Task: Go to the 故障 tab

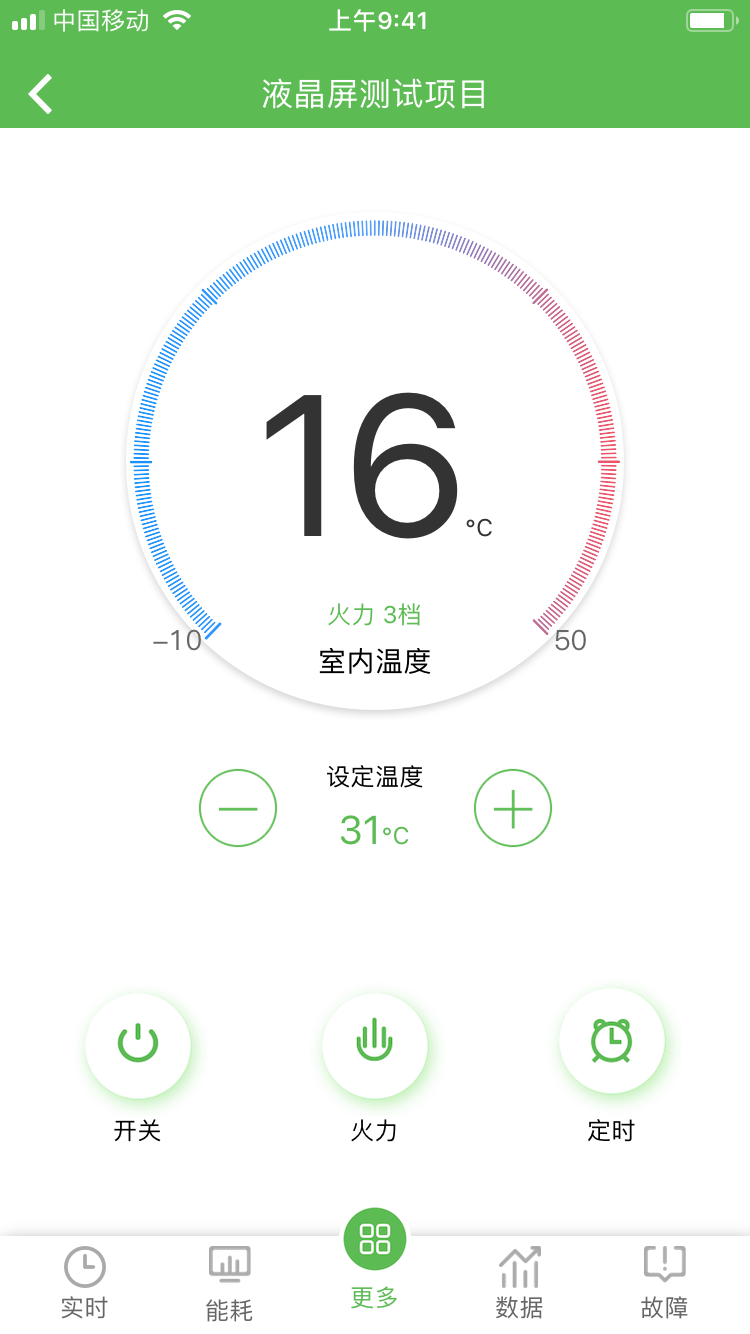Action: (x=664, y=1282)
